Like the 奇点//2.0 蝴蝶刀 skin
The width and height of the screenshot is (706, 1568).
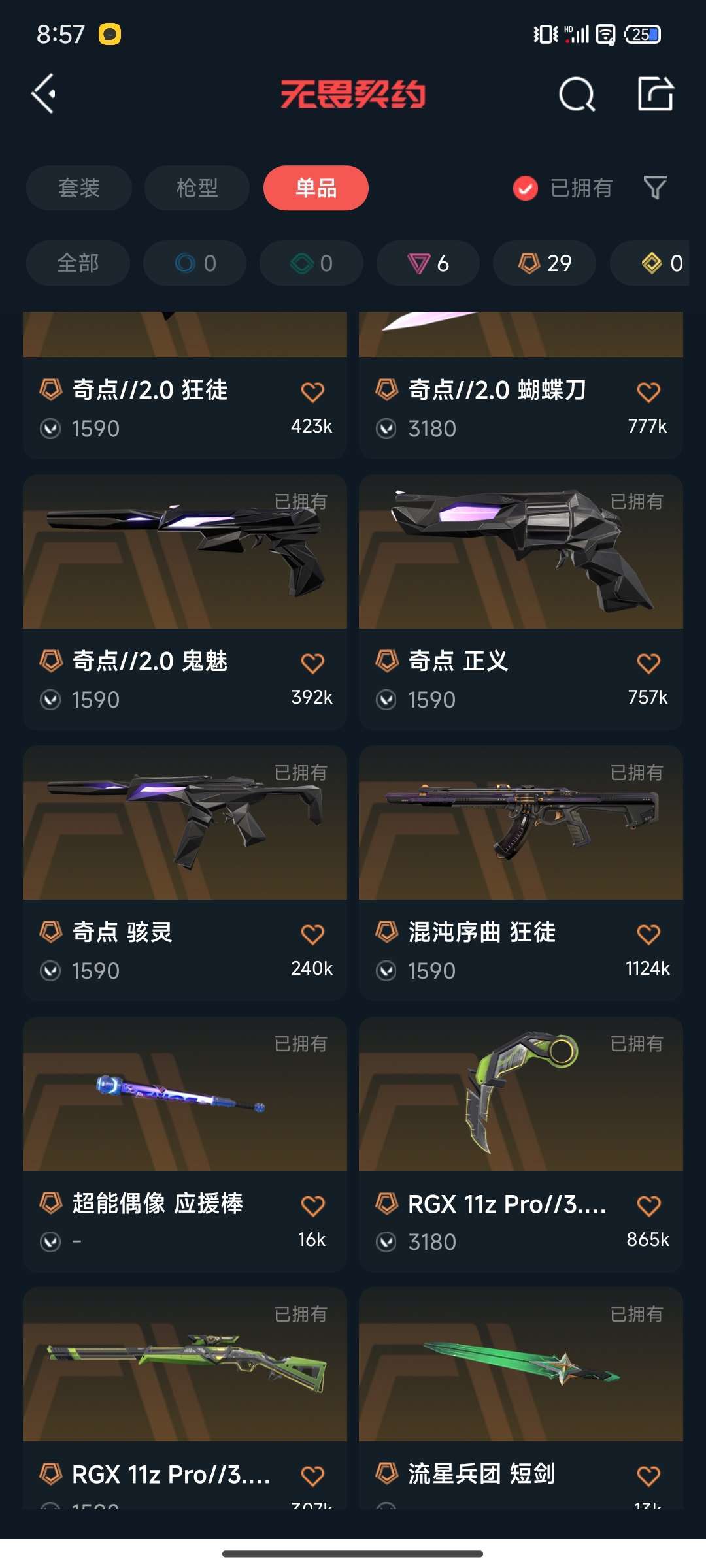pos(648,392)
